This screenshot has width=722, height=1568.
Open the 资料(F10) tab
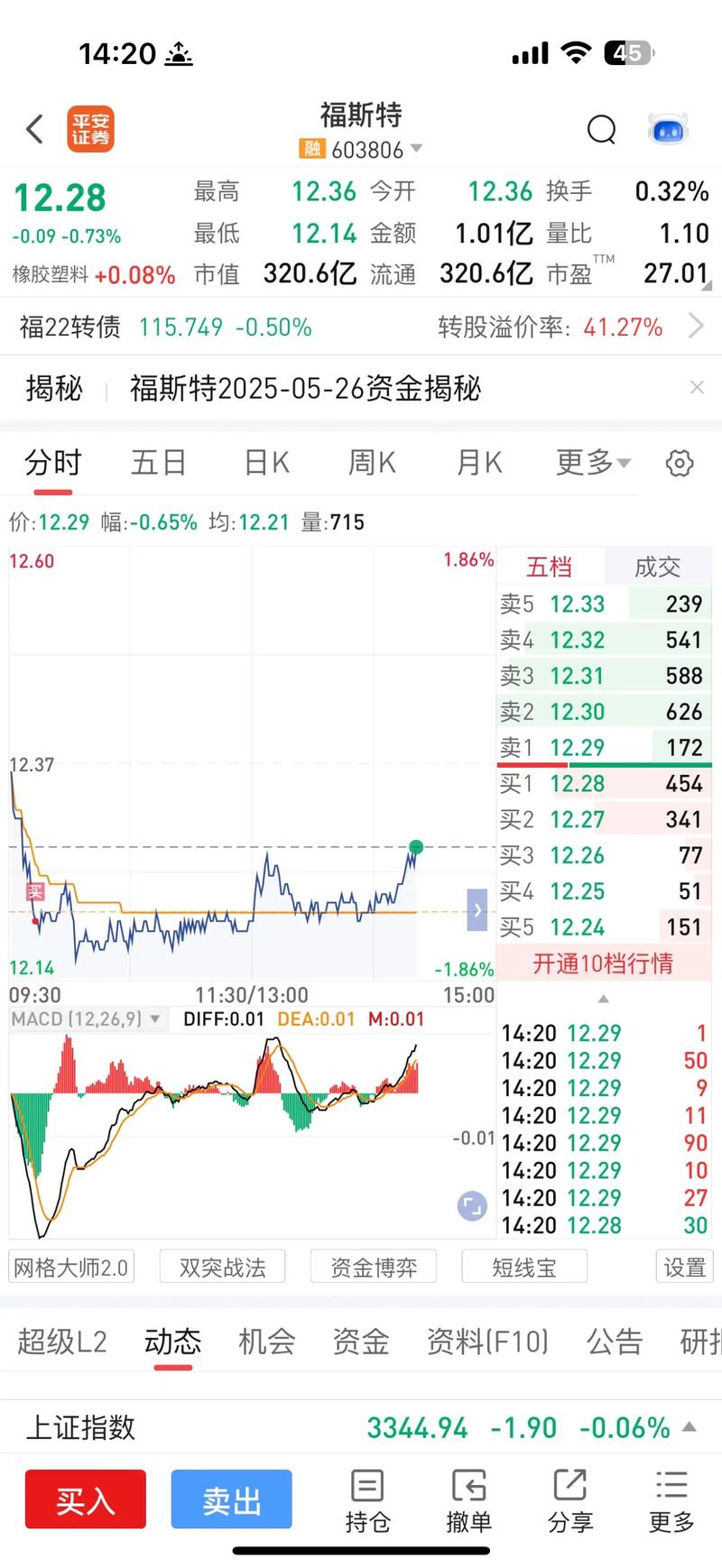pos(488,1342)
